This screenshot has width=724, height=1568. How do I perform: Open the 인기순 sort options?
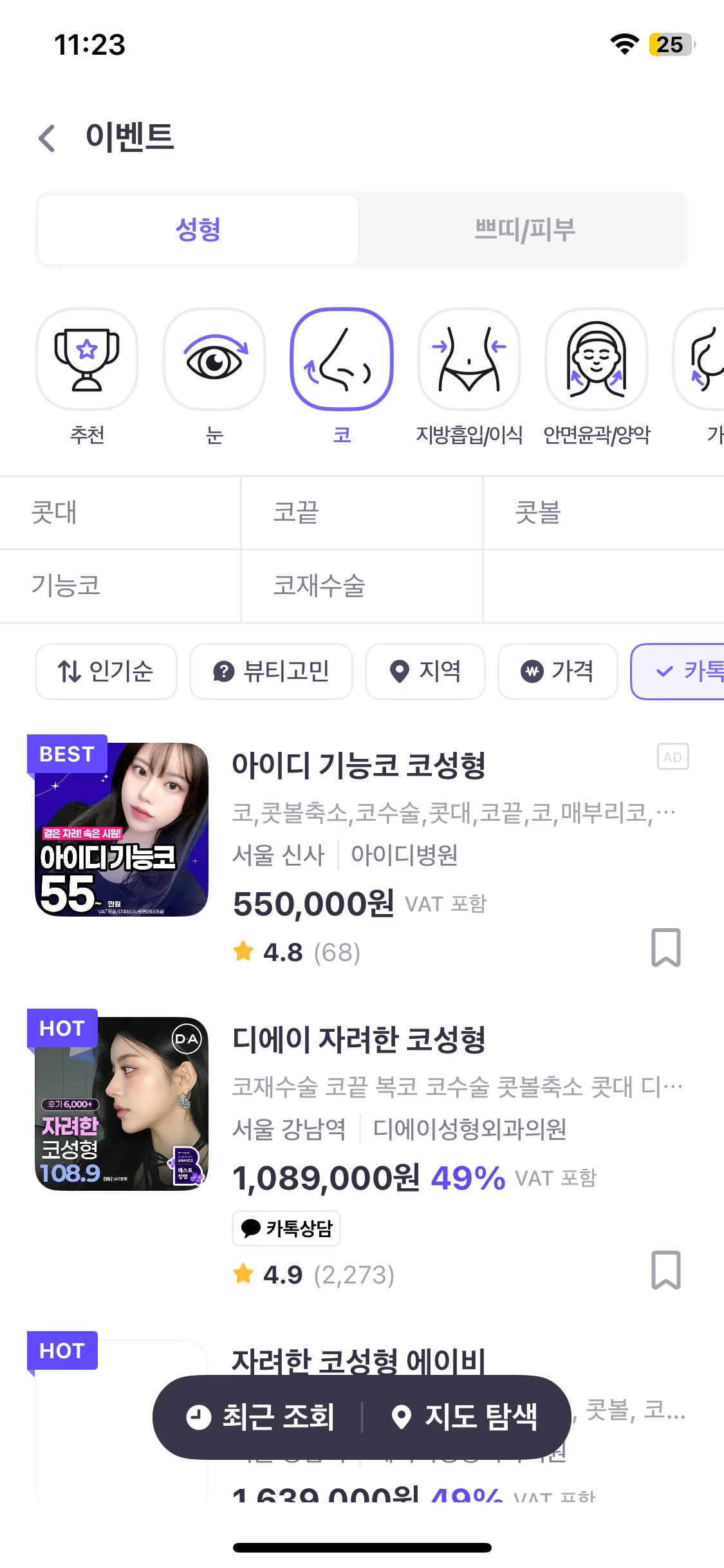click(x=106, y=671)
